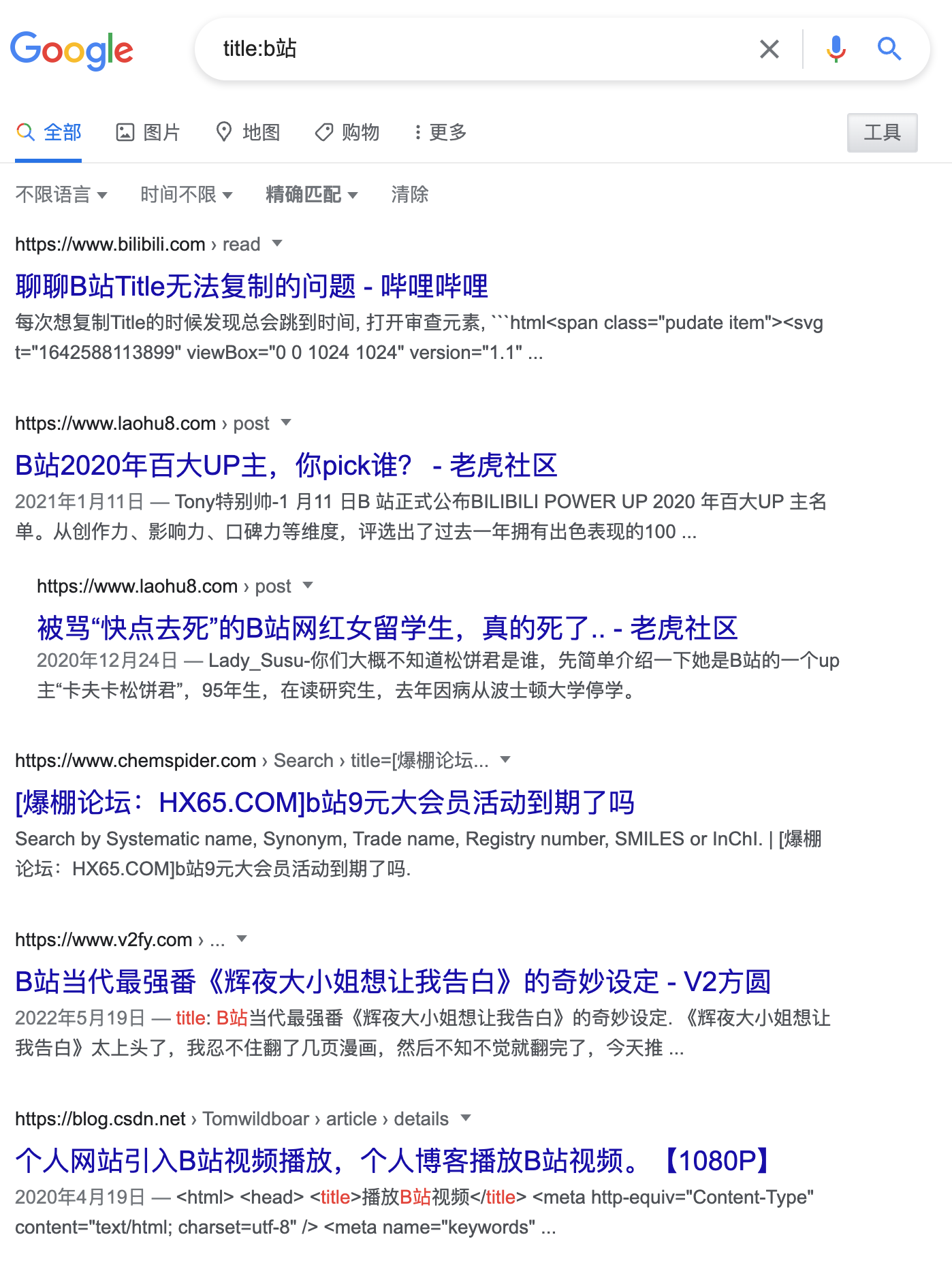The image size is (952, 1267).
Task: Open the 更多 menu
Action: [440, 132]
